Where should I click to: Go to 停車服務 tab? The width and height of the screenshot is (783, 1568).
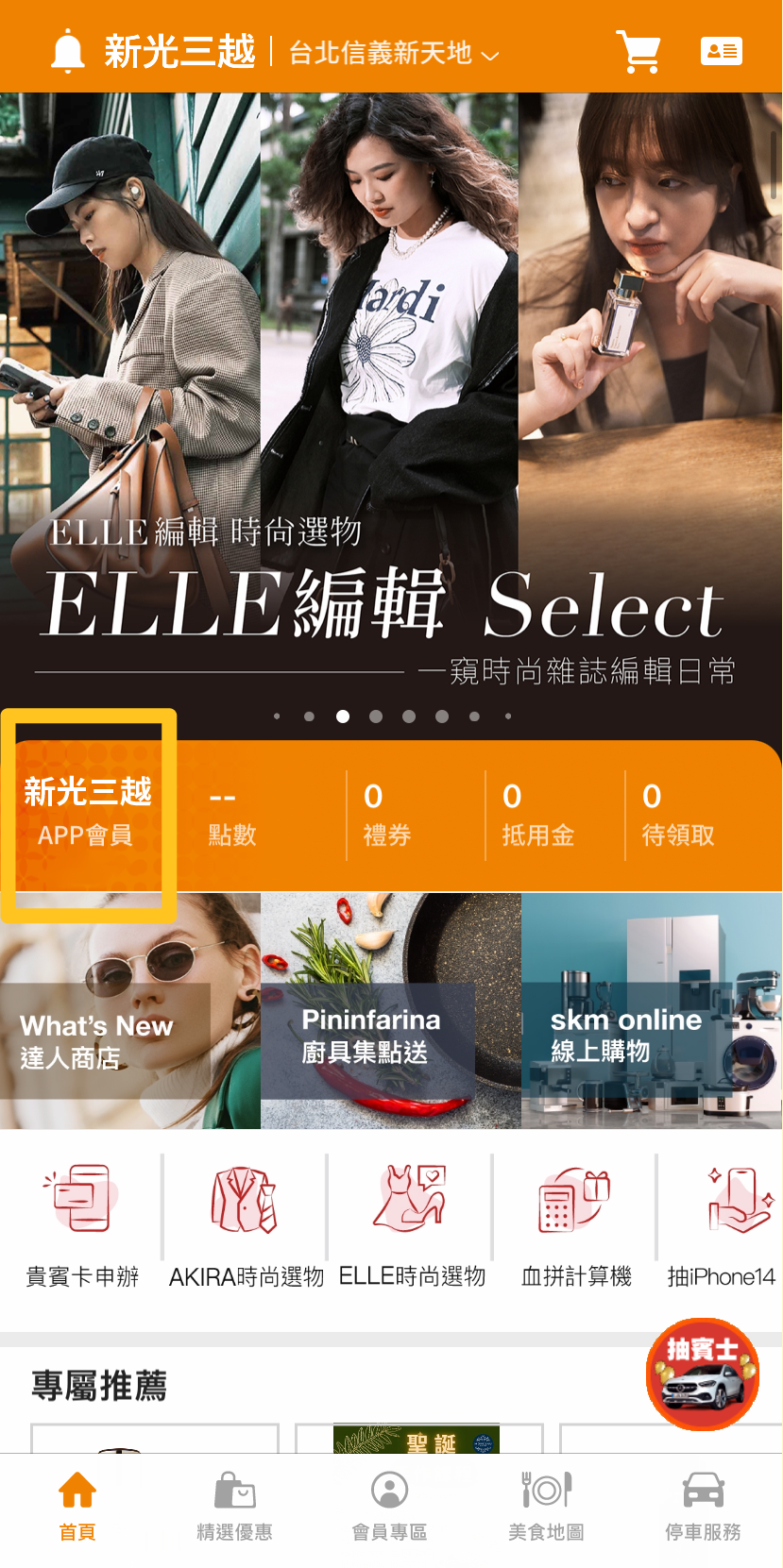pyautogui.click(x=703, y=1507)
